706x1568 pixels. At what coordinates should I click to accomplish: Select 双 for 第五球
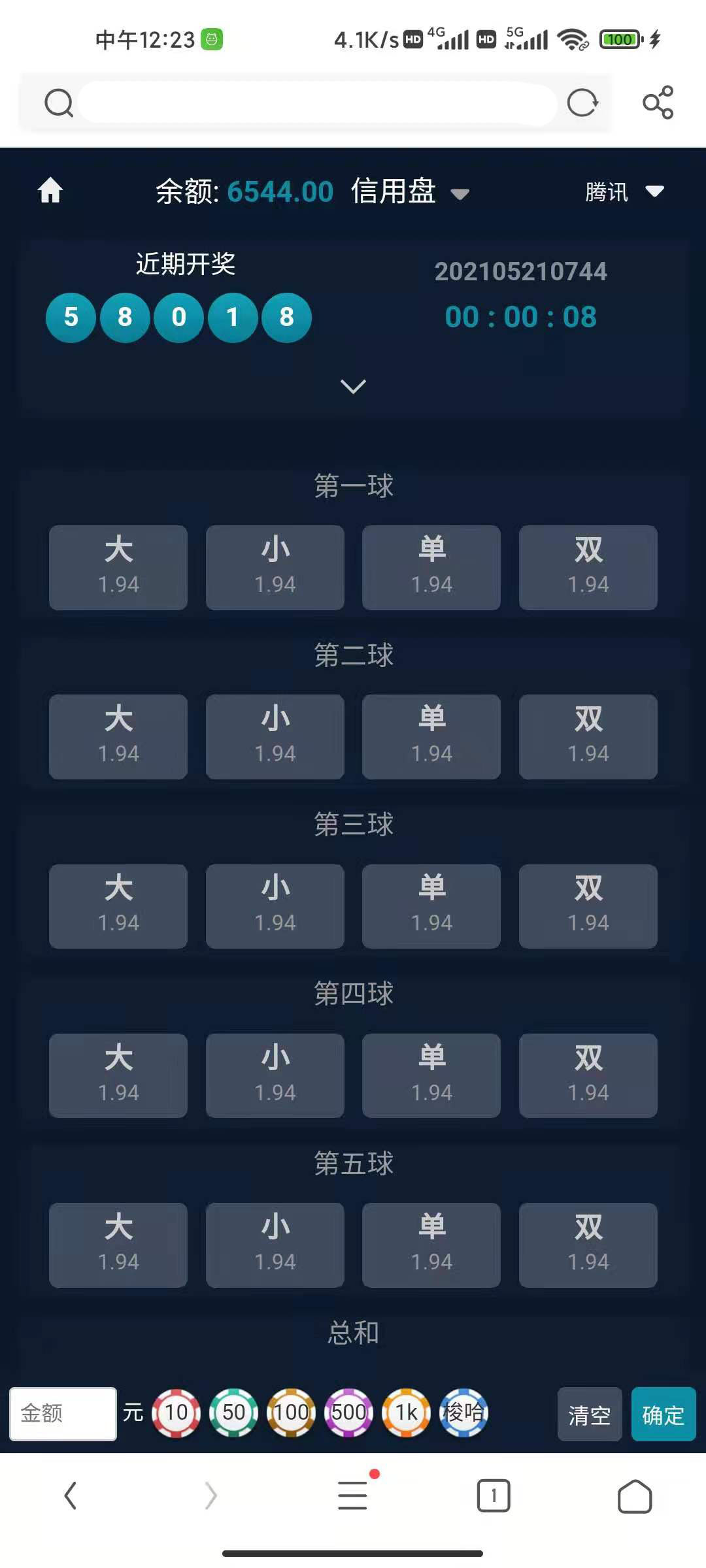(588, 1245)
